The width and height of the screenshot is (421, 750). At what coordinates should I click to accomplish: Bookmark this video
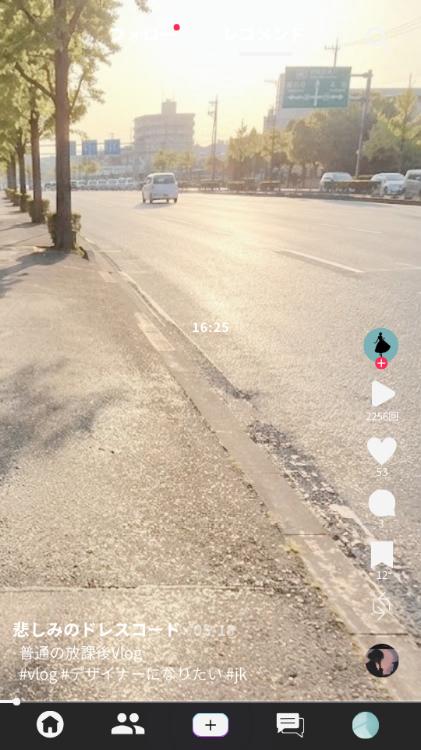click(x=382, y=555)
